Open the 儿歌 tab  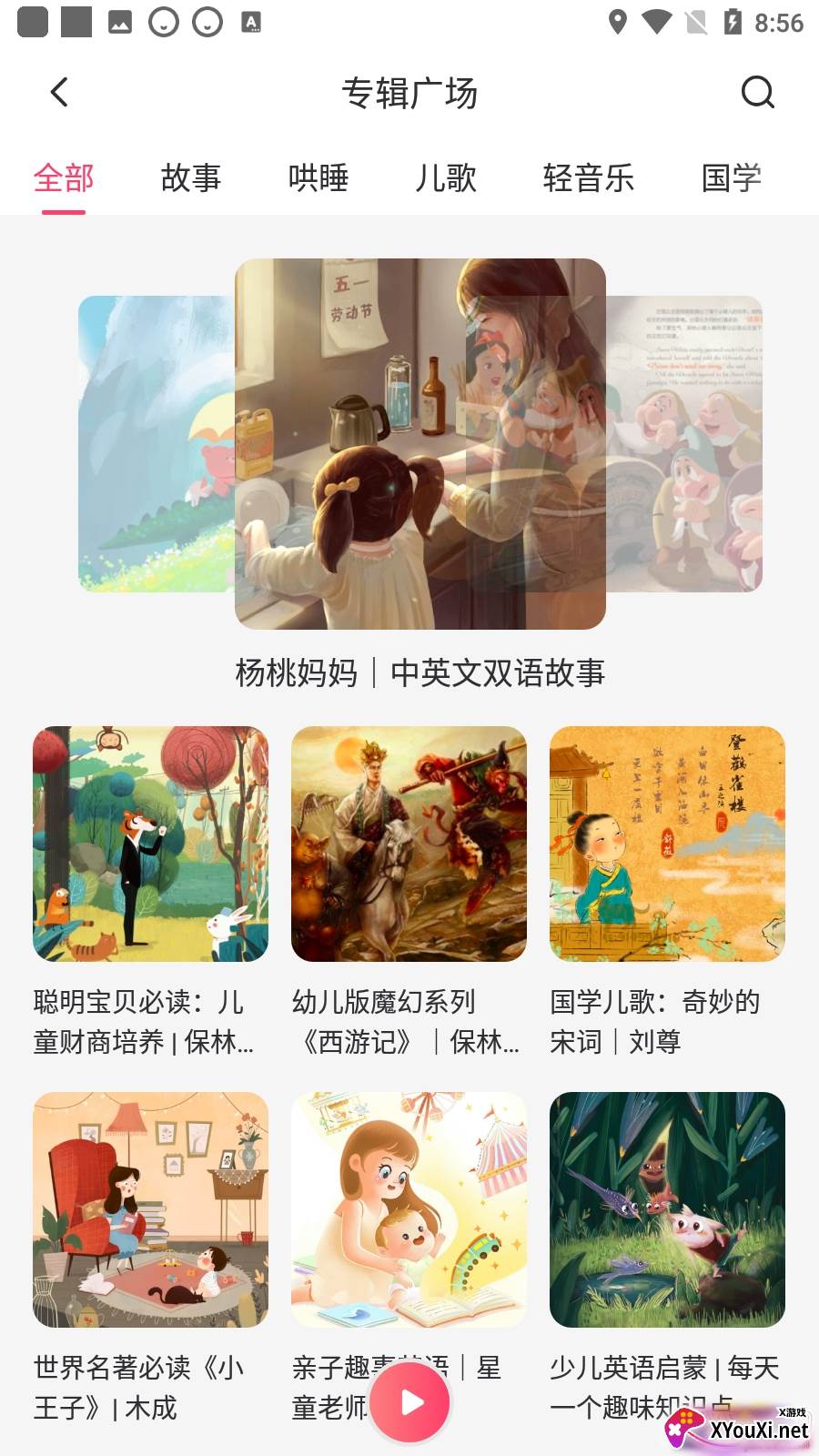click(x=446, y=178)
